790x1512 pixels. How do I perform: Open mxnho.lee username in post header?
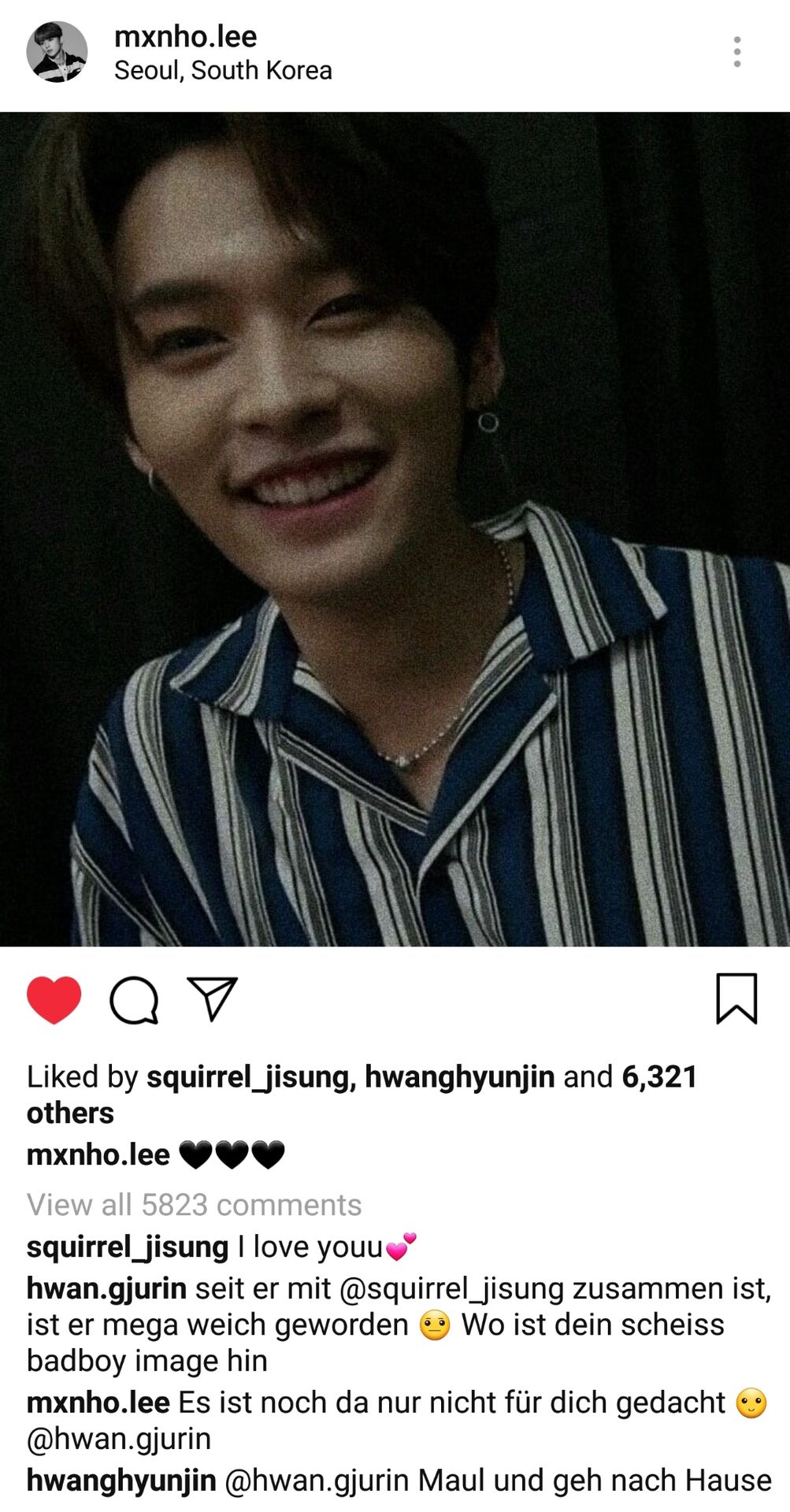click(185, 36)
